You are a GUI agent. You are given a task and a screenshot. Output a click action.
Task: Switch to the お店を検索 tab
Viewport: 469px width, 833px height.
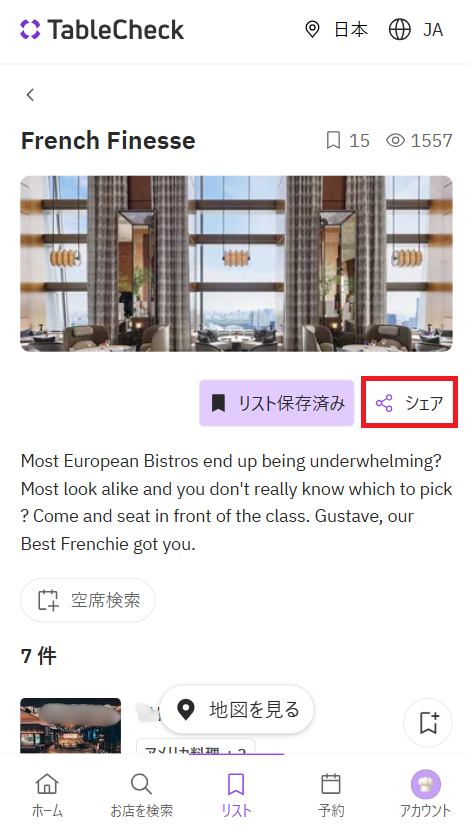point(141,795)
